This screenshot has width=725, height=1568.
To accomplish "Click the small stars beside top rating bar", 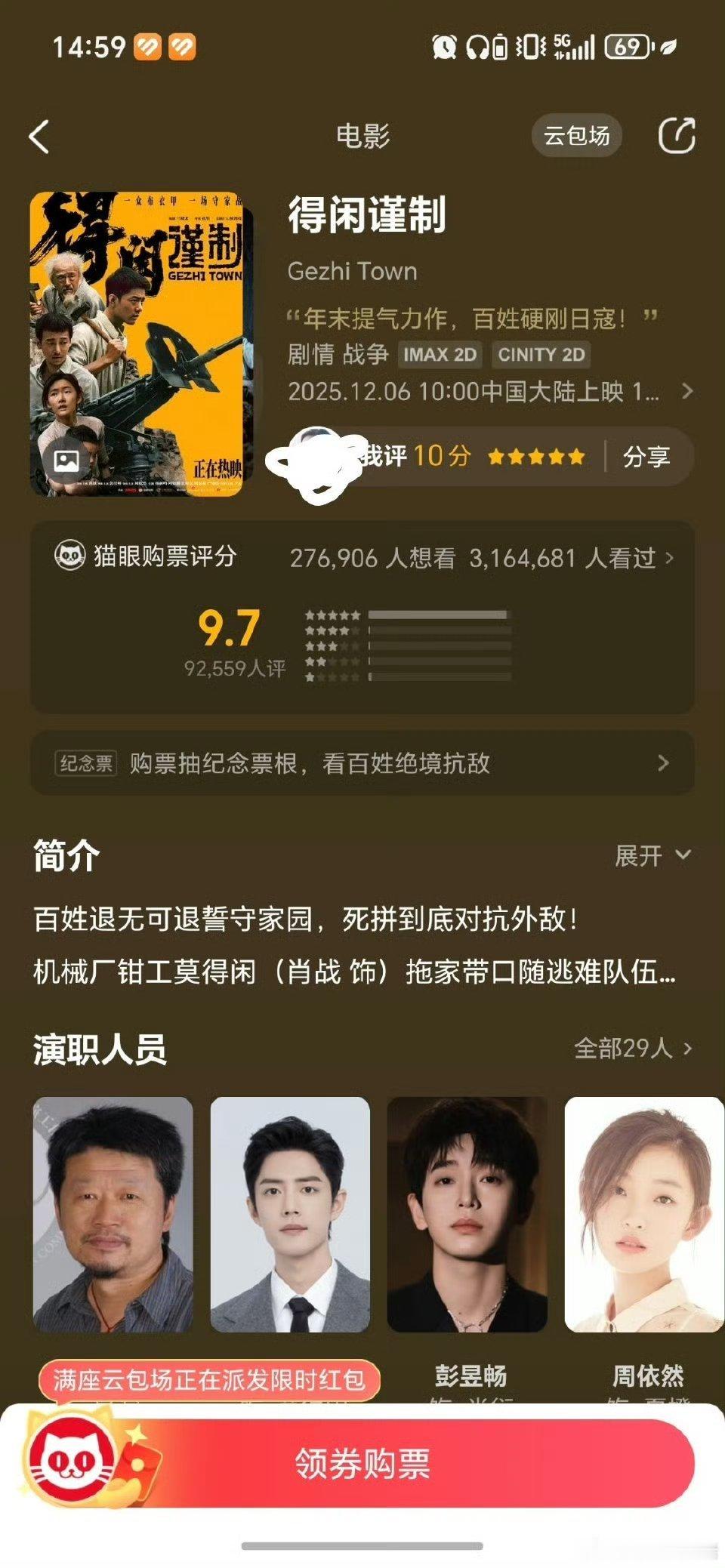I will click(x=535, y=457).
